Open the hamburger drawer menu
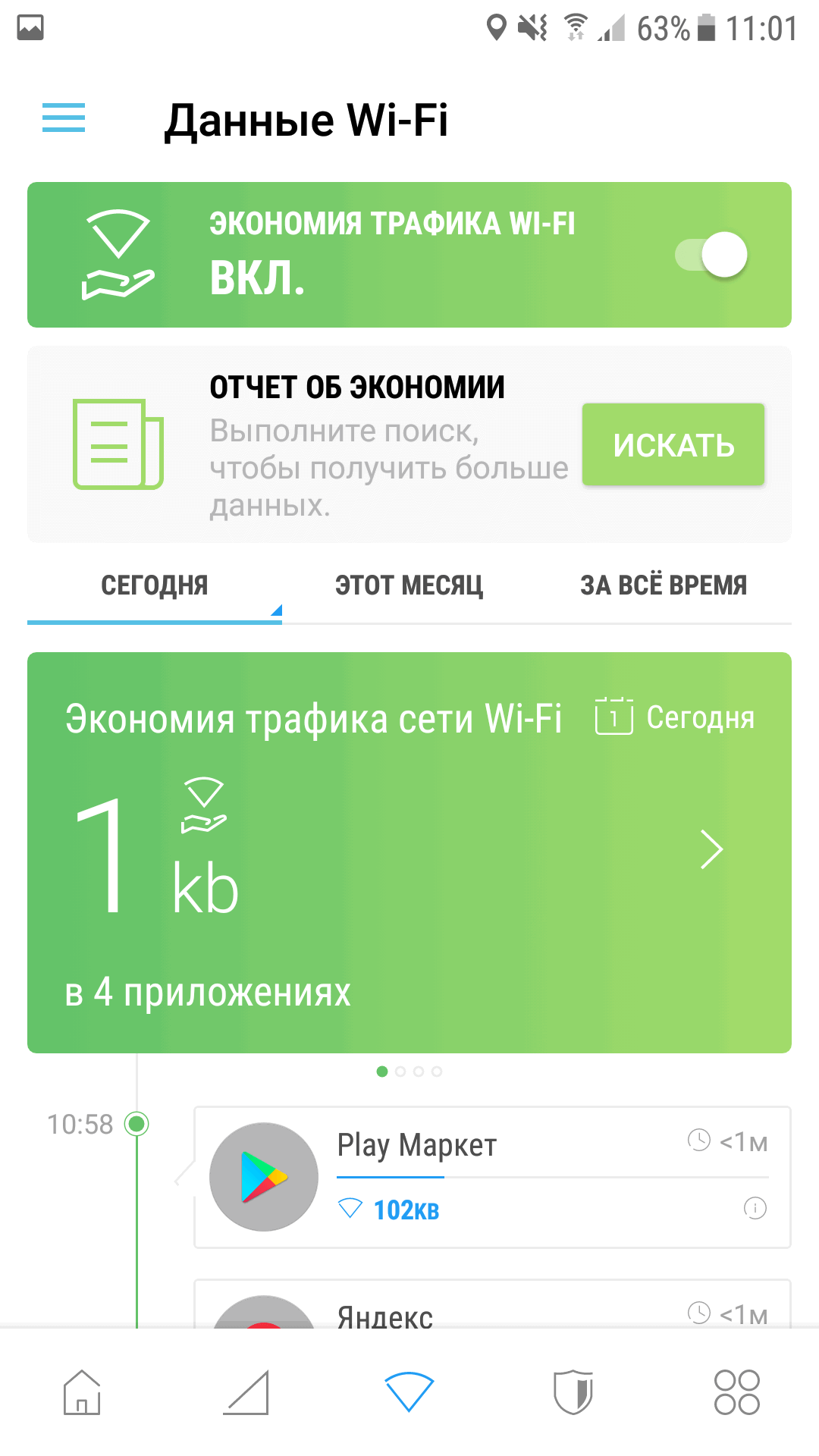The width and height of the screenshot is (819, 1456). coord(64,118)
